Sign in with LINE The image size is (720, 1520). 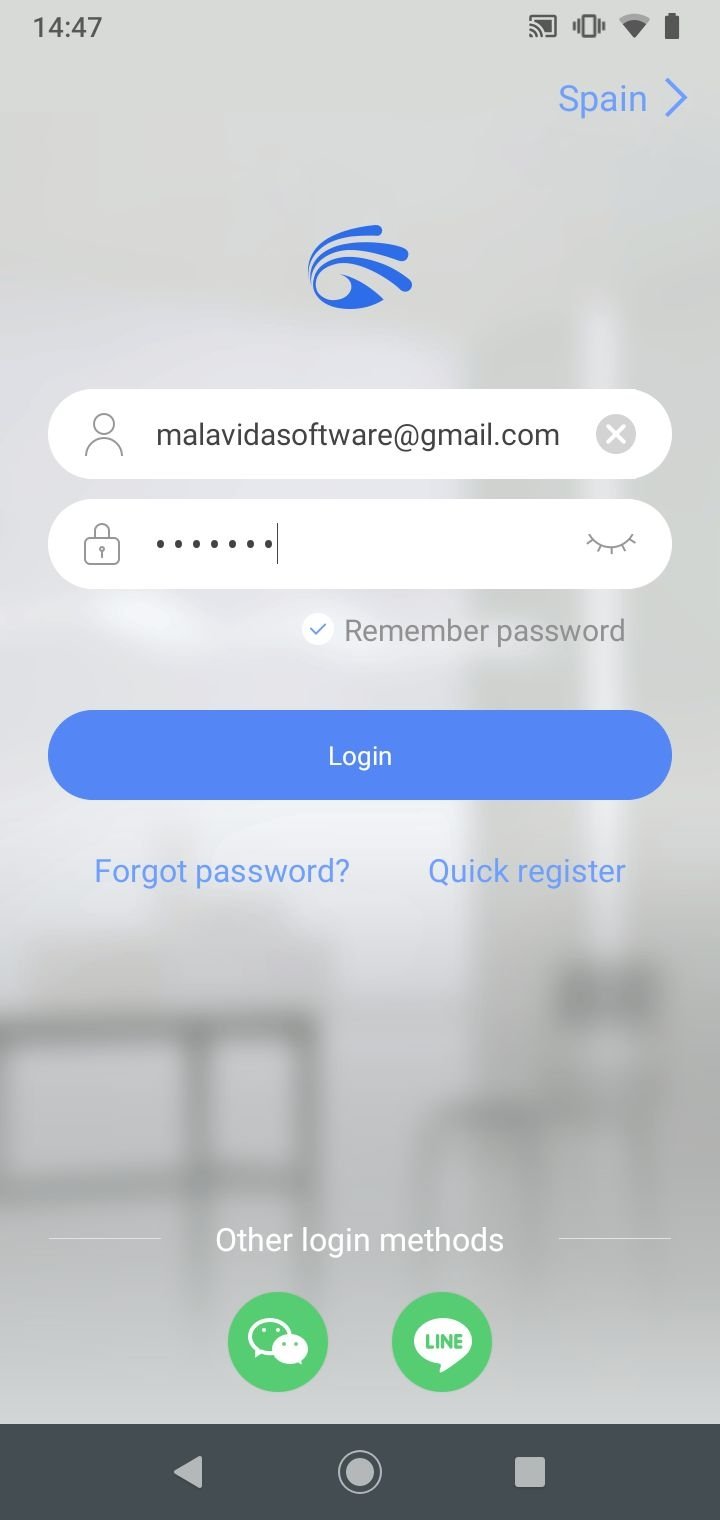442,1342
